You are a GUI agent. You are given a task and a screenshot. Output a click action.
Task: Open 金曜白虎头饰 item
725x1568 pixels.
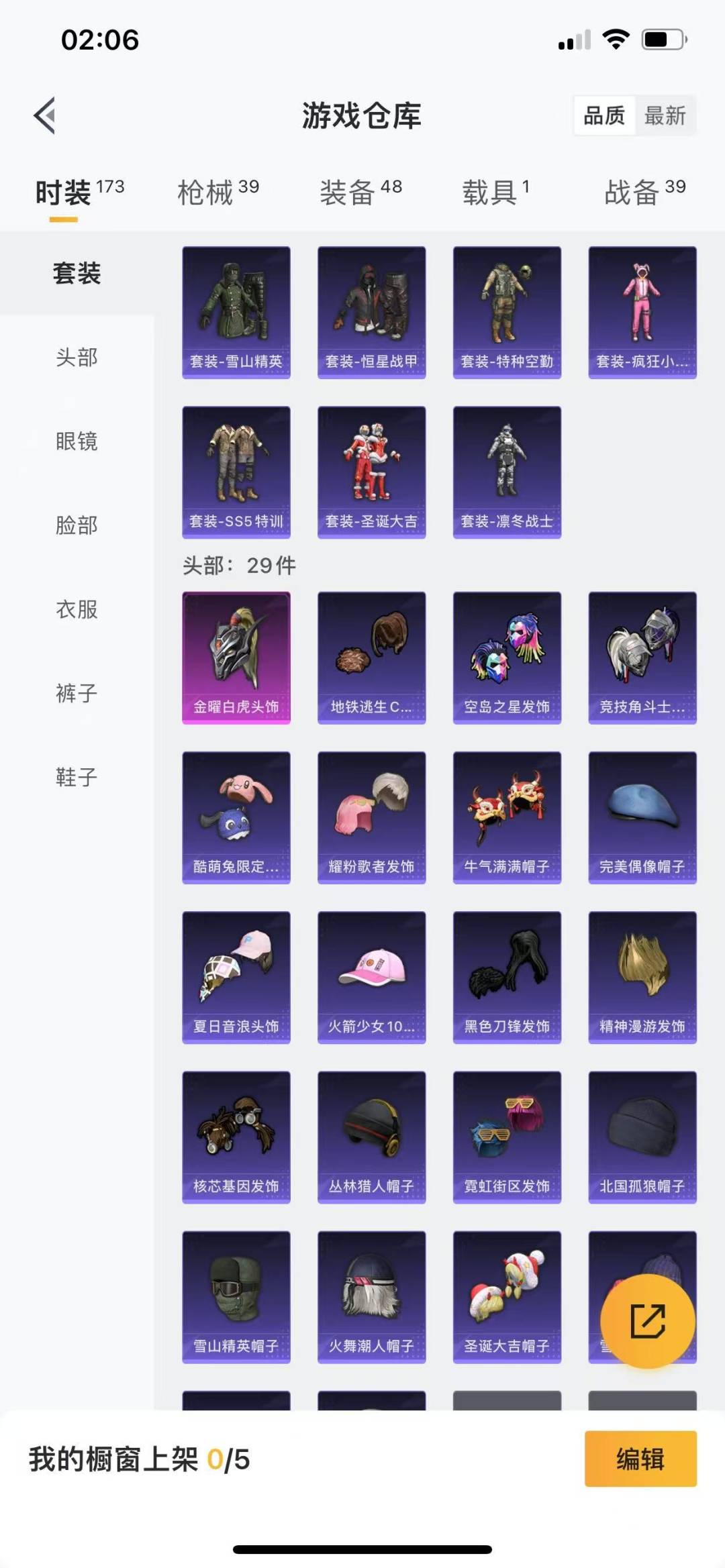coord(236,658)
